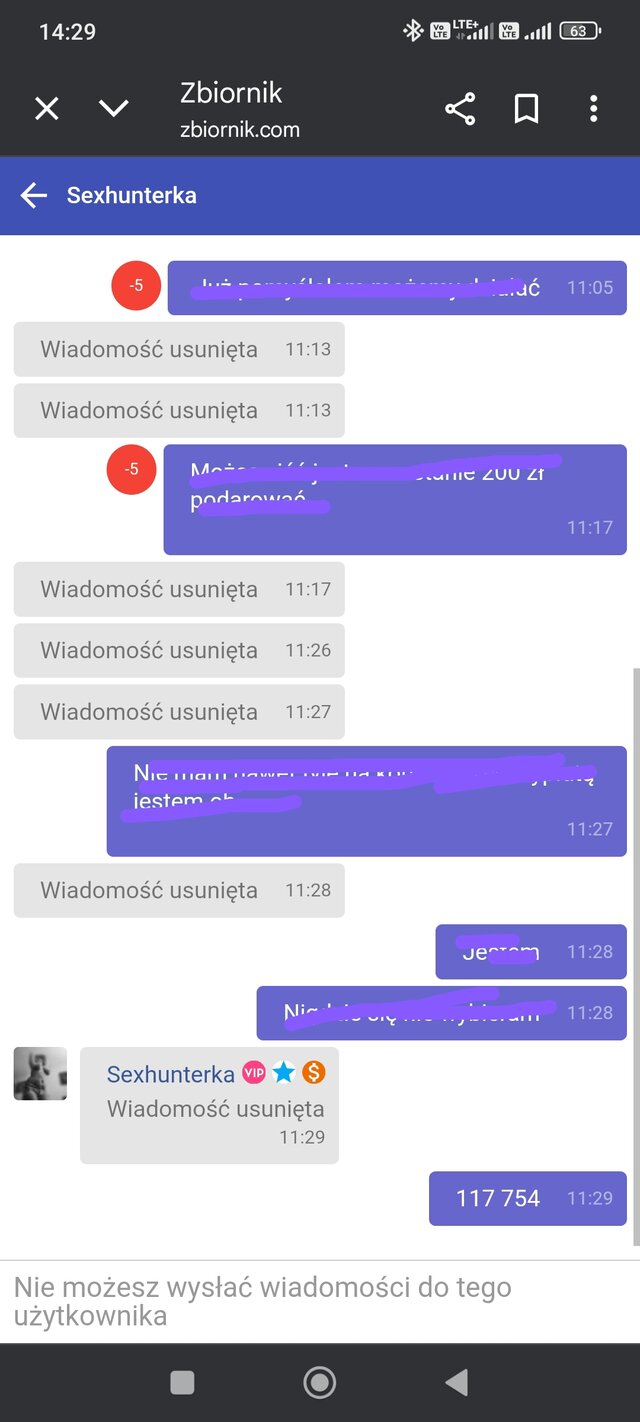Screen dimensions: 640x1422
Task: Open Sexhunterka's avatar picture
Action: [x=40, y=1074]
